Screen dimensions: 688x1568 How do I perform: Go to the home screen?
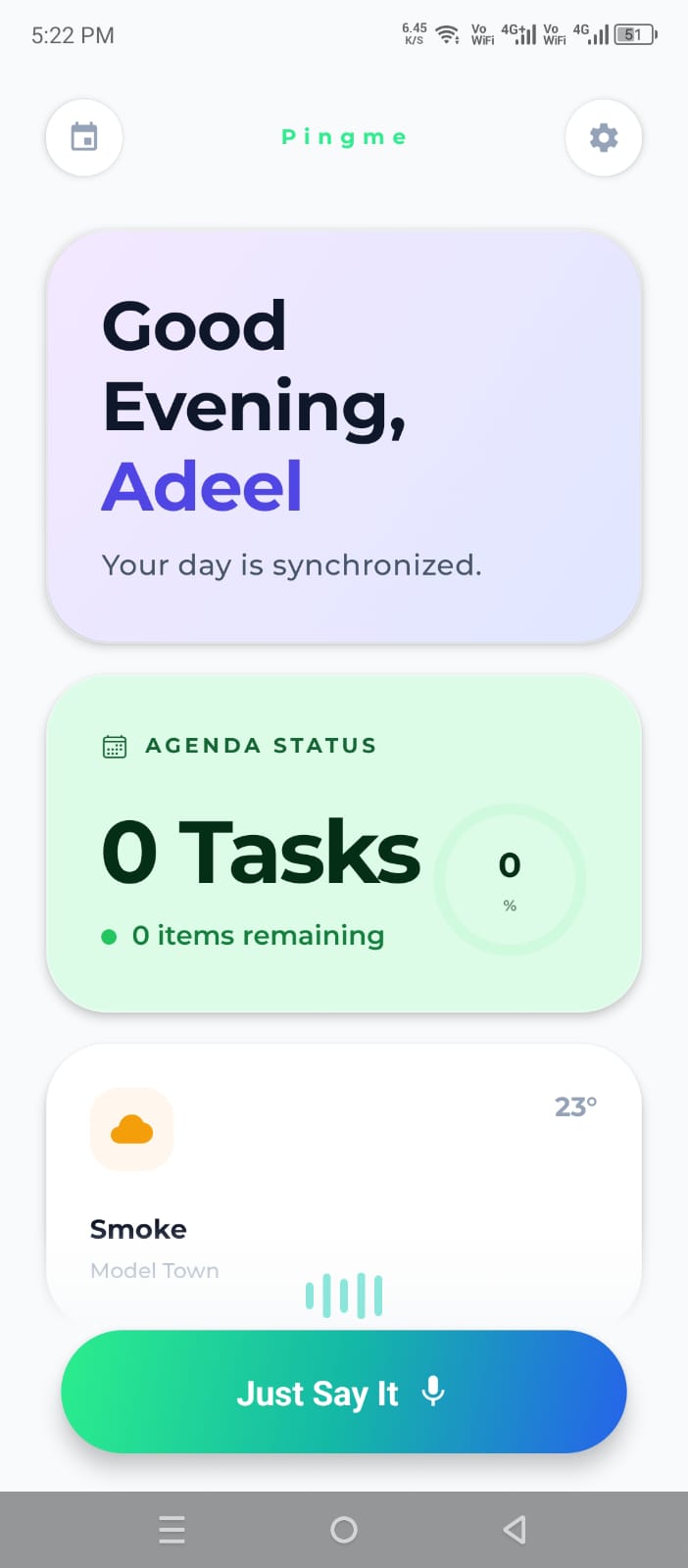(x=344, y=1530)
